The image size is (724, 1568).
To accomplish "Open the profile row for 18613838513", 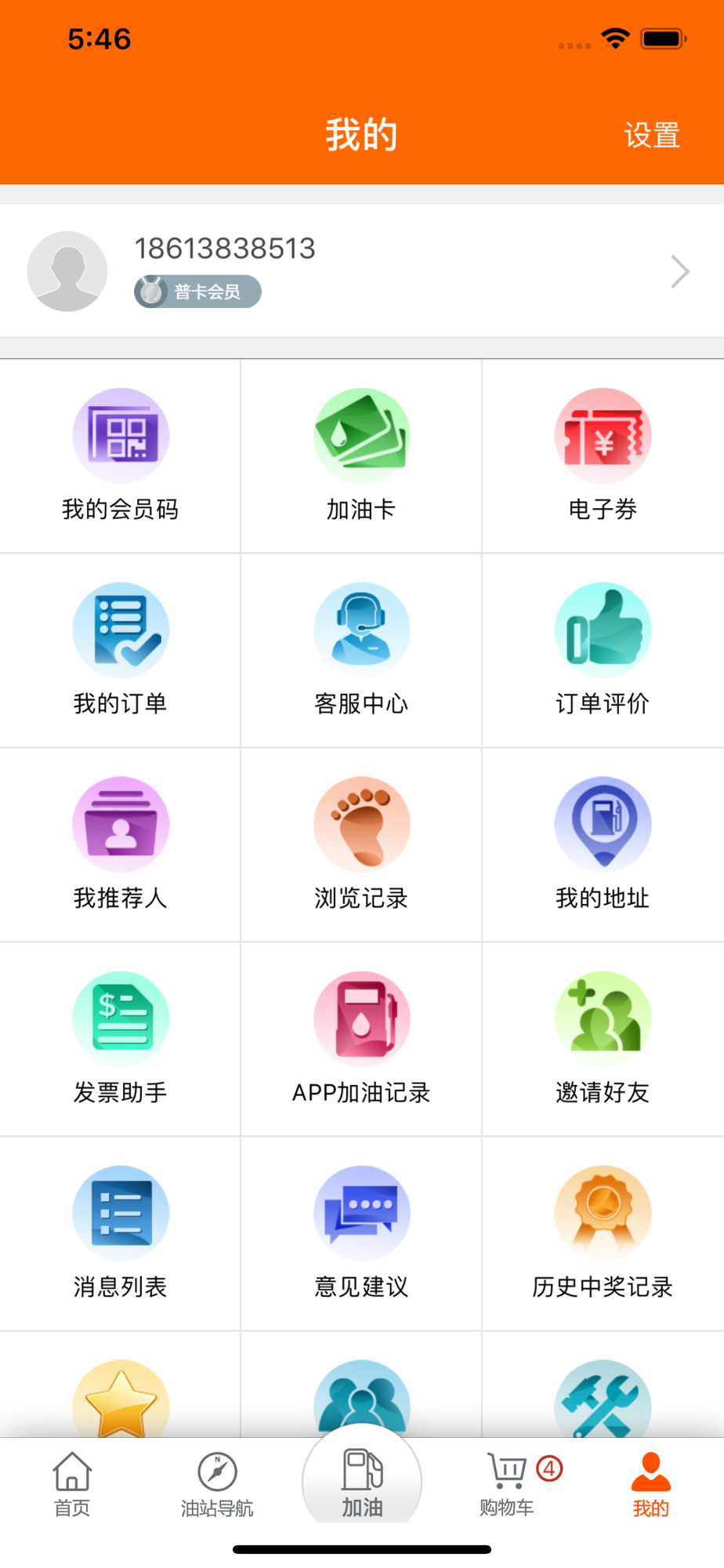I will pos(360,271).
